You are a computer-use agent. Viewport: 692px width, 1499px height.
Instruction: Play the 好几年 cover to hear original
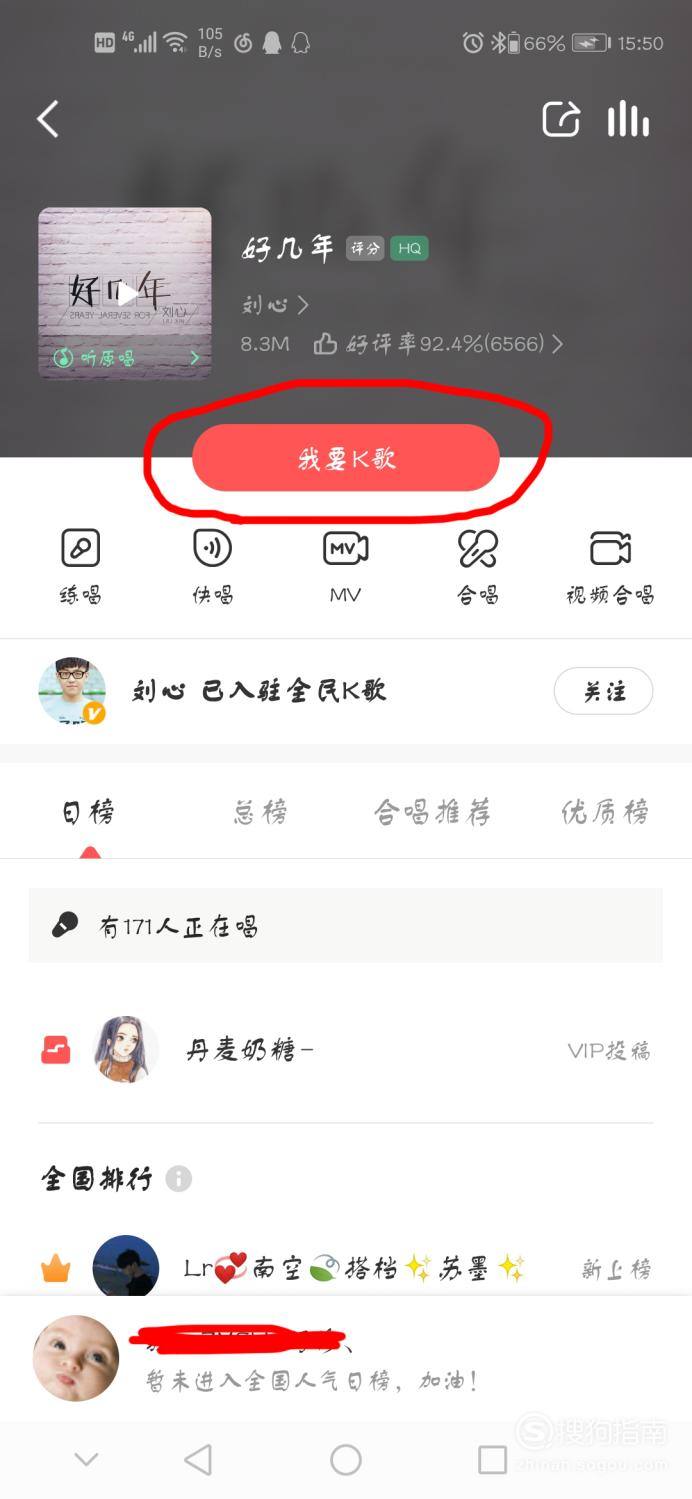125,293
